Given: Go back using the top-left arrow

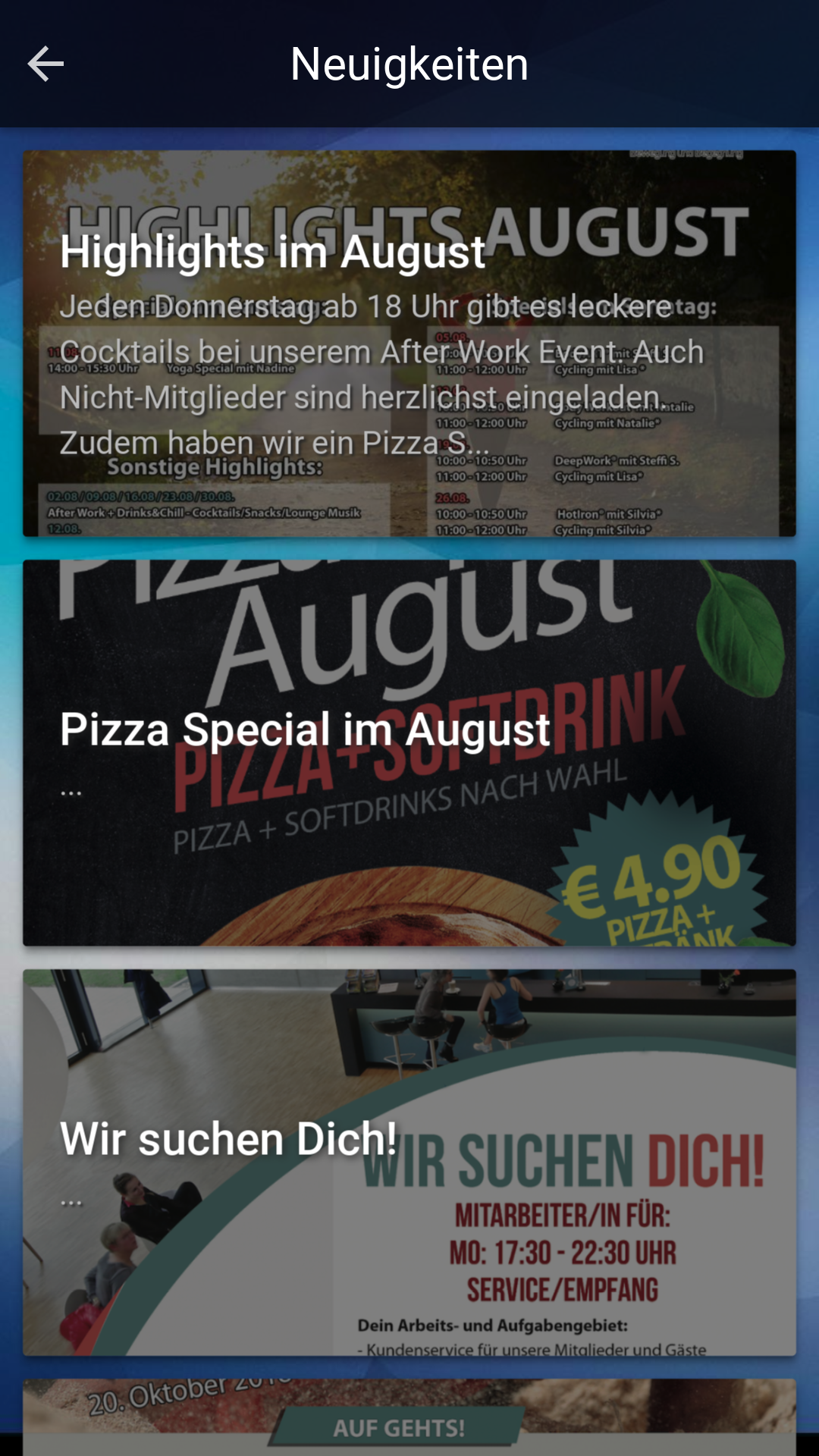Looking at the screenshot, I should [45, 64].
